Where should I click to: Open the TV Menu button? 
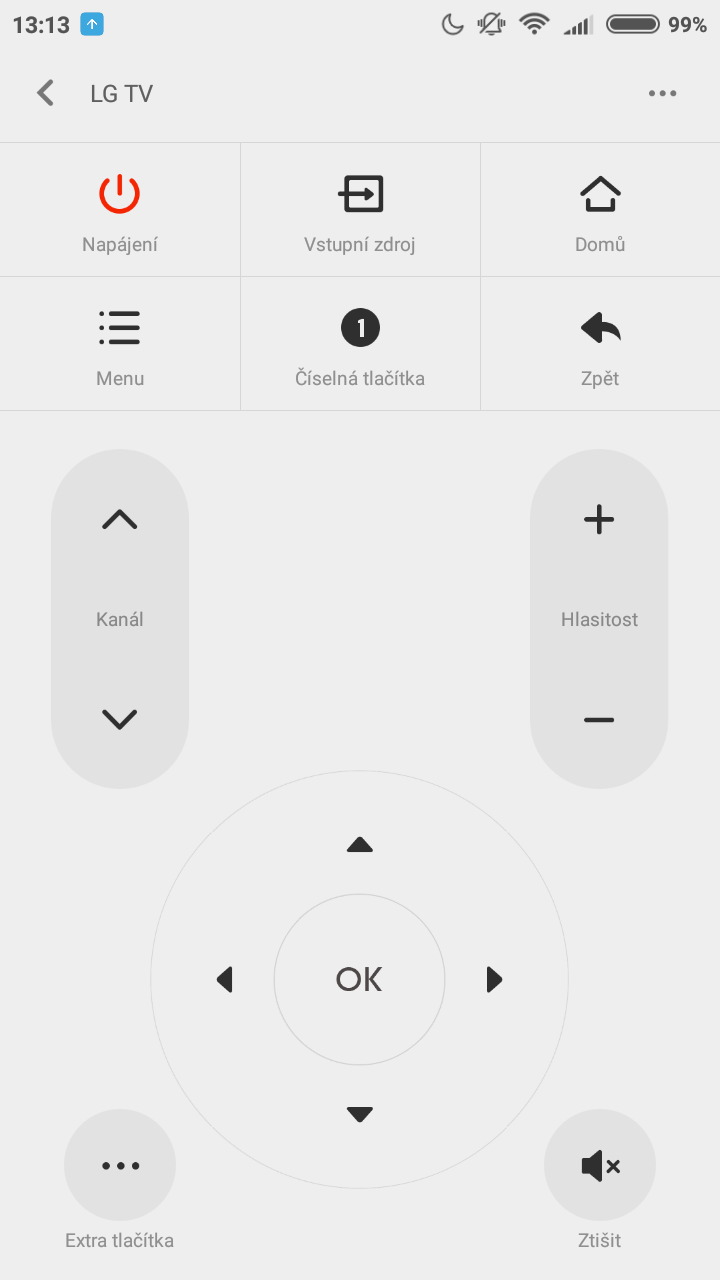[x=120, y=344]
